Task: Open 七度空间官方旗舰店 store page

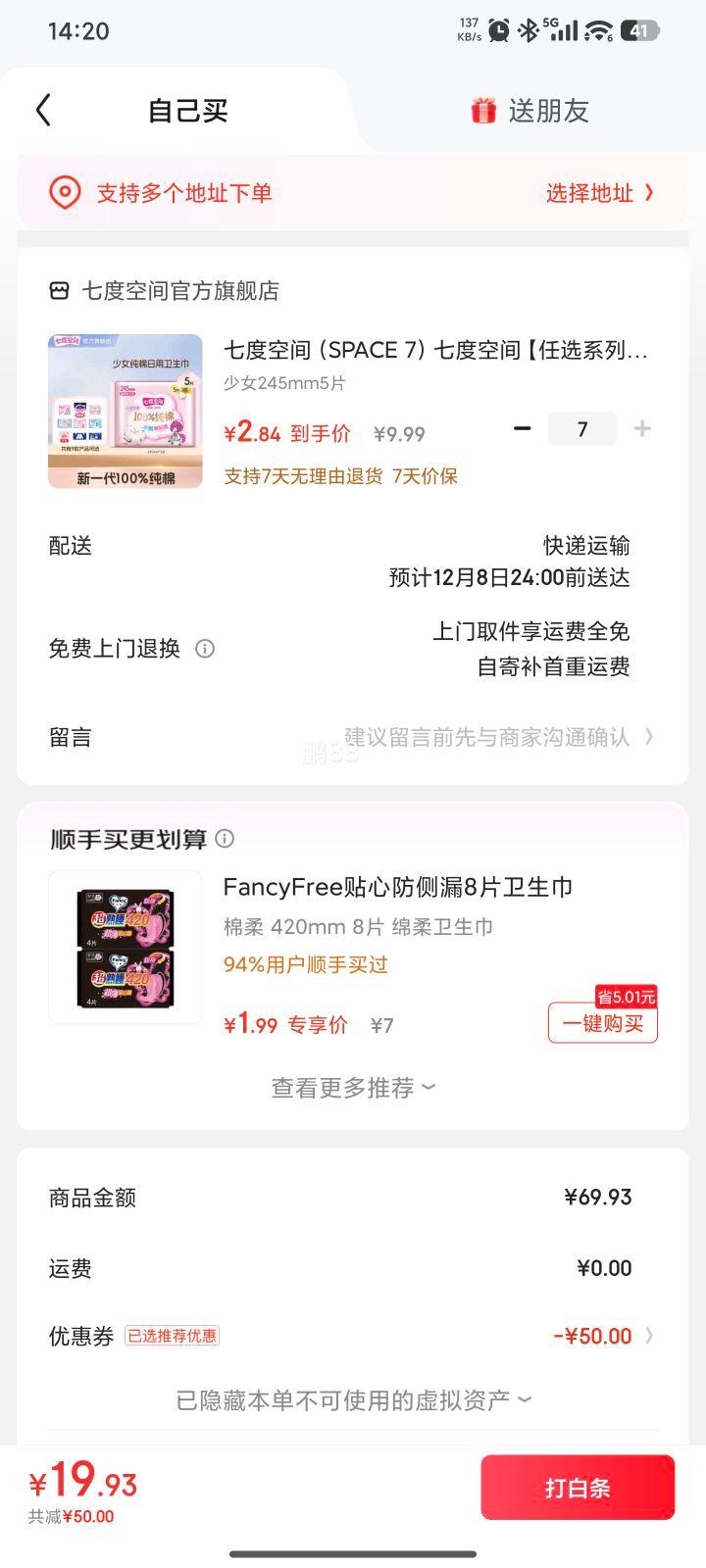Action: (165, 291)
